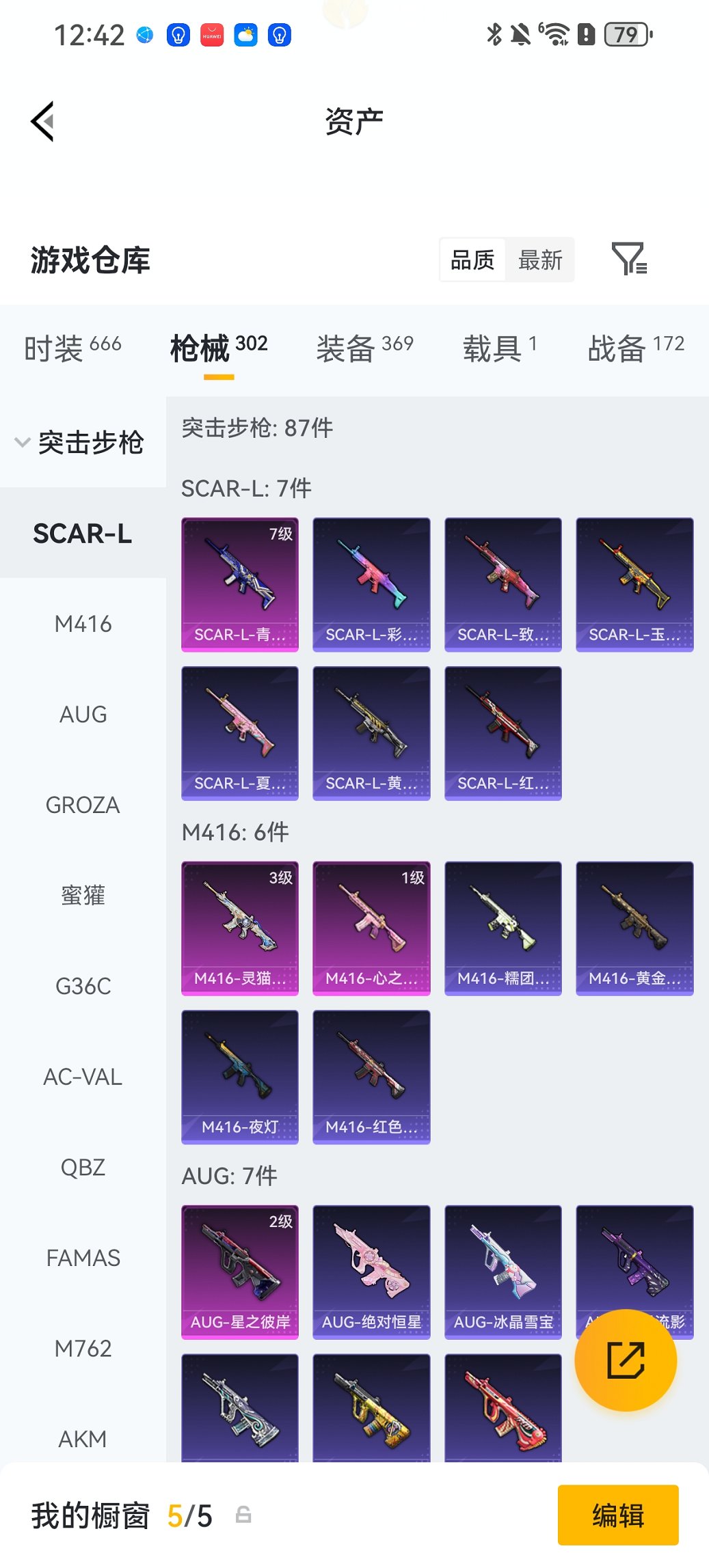The height and width of the screenshot is (1568, 709).
Task: Open the SCAR-L-青… 7级 skin card
Action: point(240,584)
